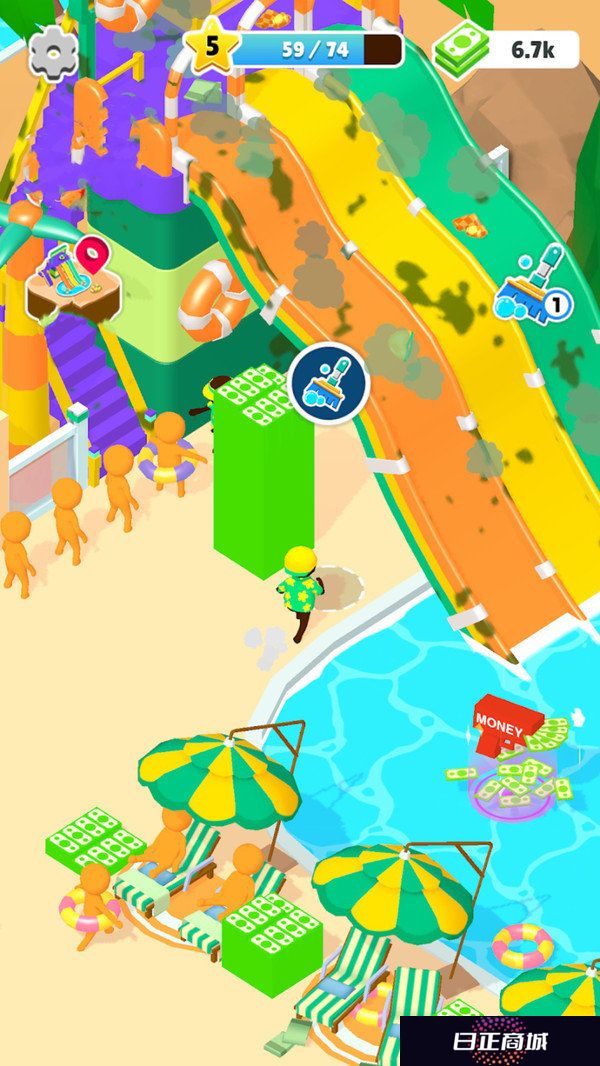Open the settings gear
Screen dimensions: 600x1066
[53, 53]
